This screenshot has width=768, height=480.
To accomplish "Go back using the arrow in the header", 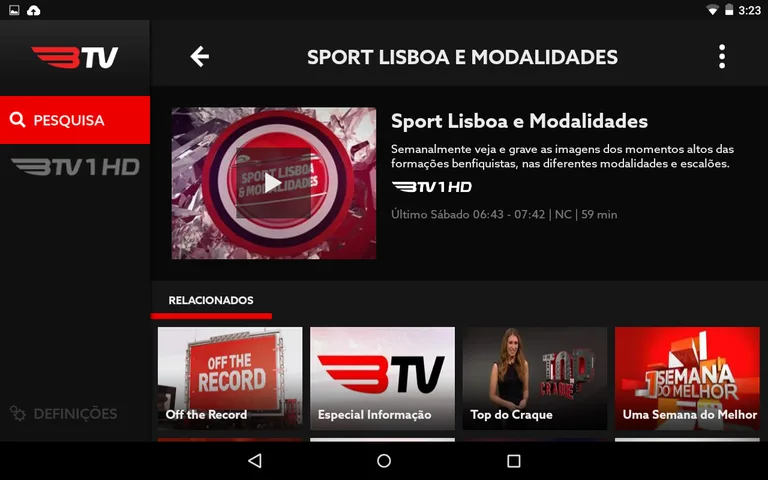I will (200, 57).
